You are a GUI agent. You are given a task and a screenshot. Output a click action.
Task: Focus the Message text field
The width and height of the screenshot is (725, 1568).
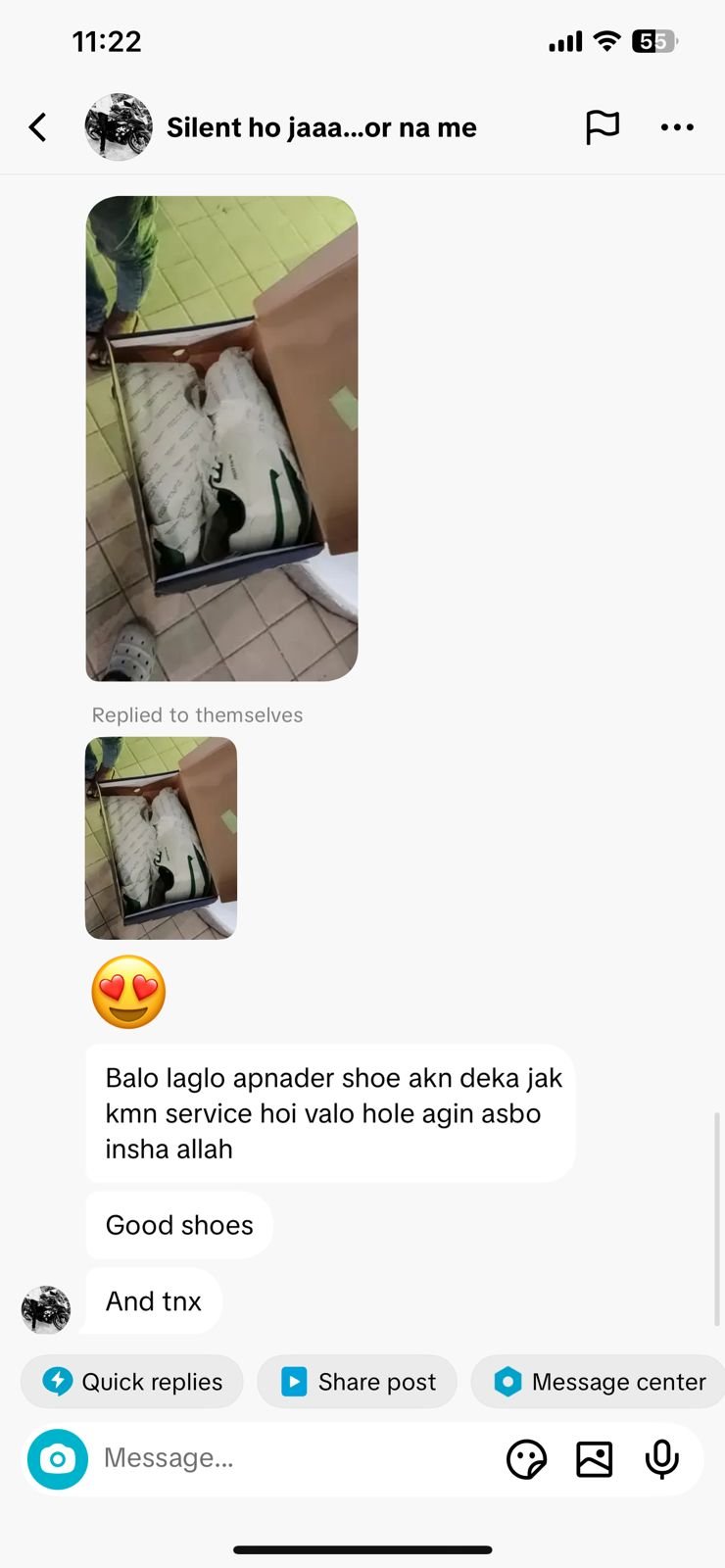[294, 1458]
